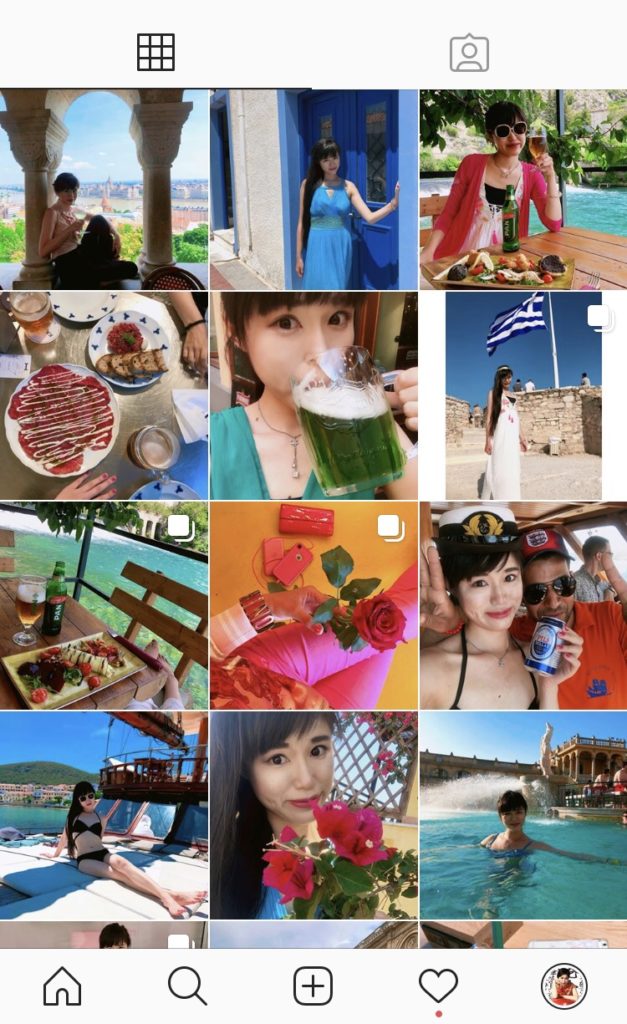This screenshot has height=1024, width=627.
Task: Switch to the tagged photos tab
Action: point(469,53)
